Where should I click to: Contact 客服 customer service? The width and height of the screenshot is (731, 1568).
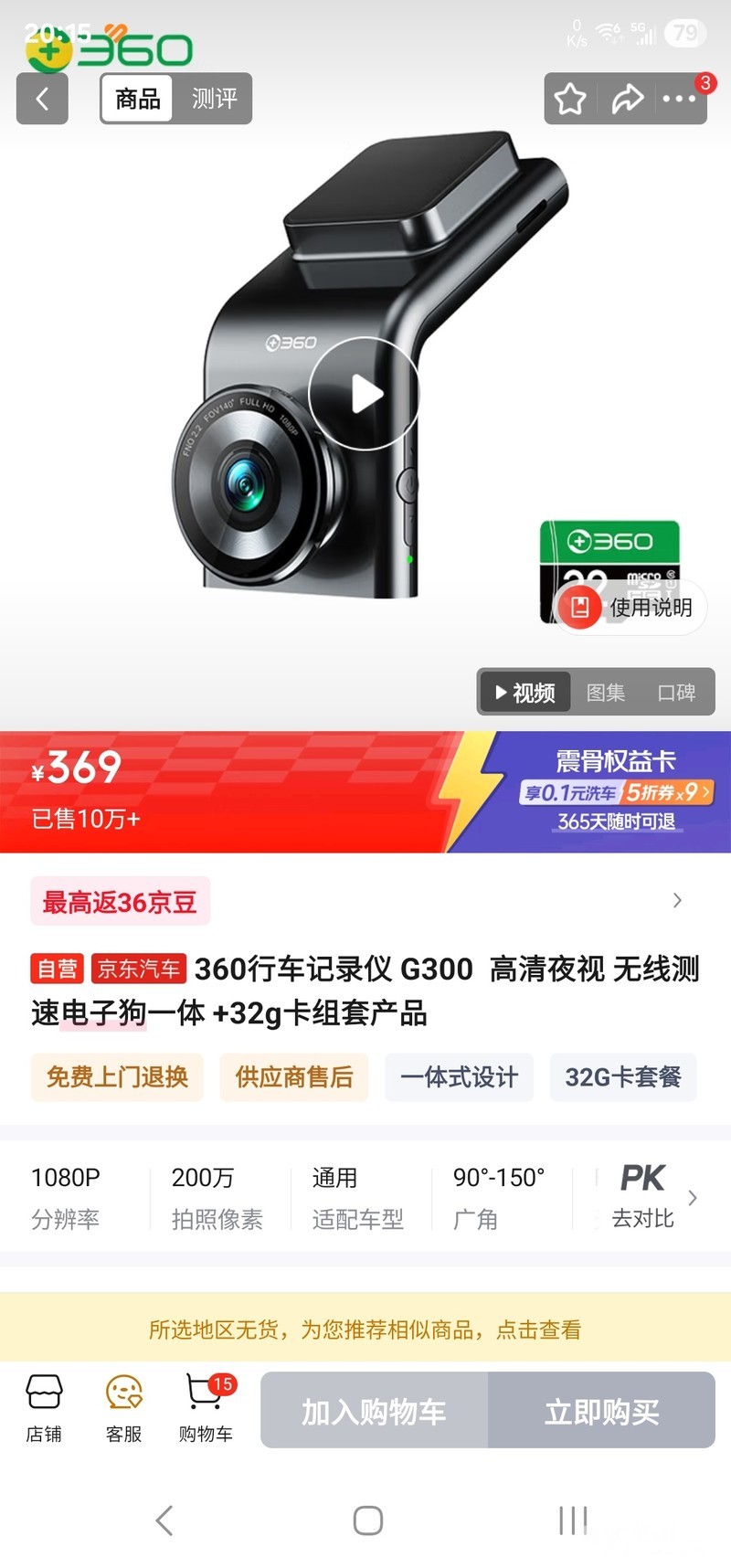point(123,1408)
